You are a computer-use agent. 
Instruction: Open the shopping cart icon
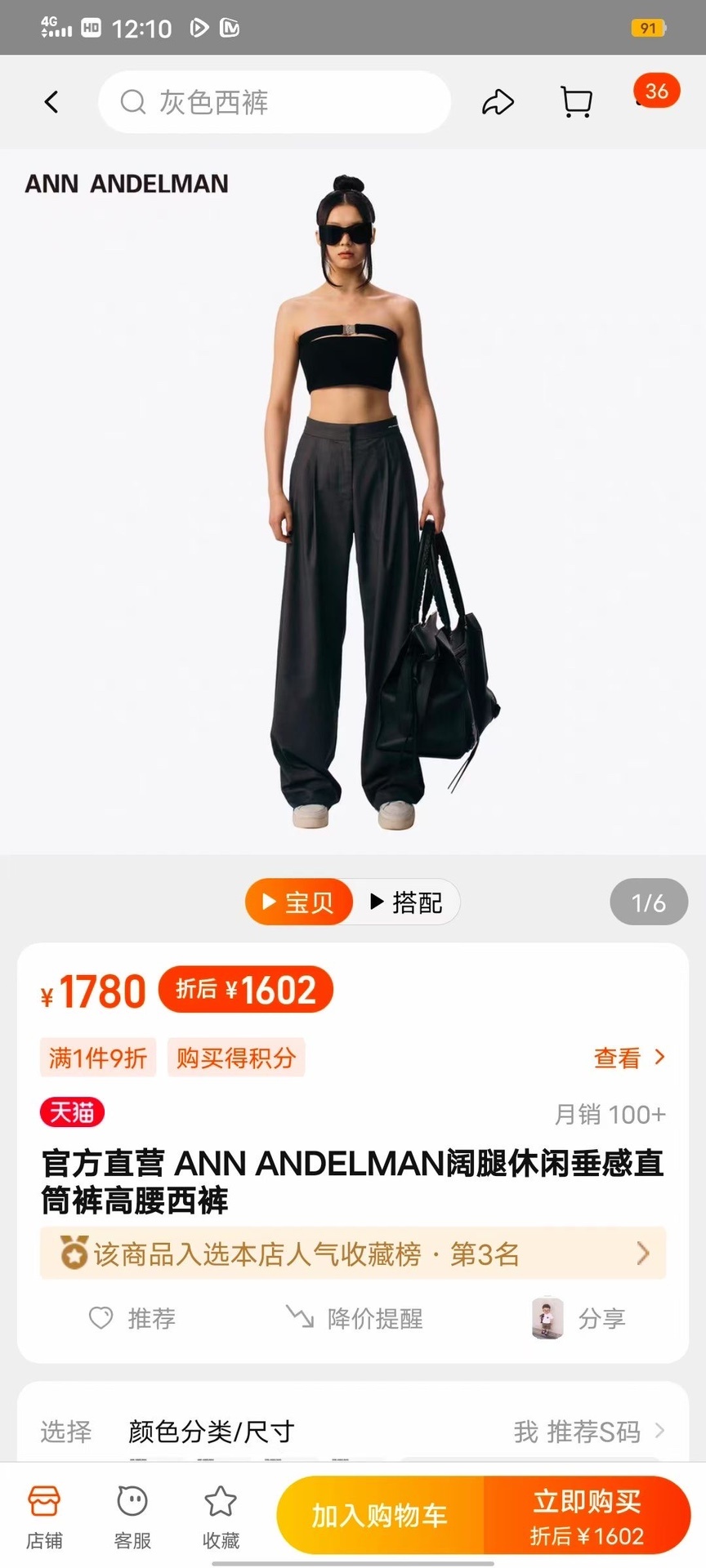tap(577, 102)
